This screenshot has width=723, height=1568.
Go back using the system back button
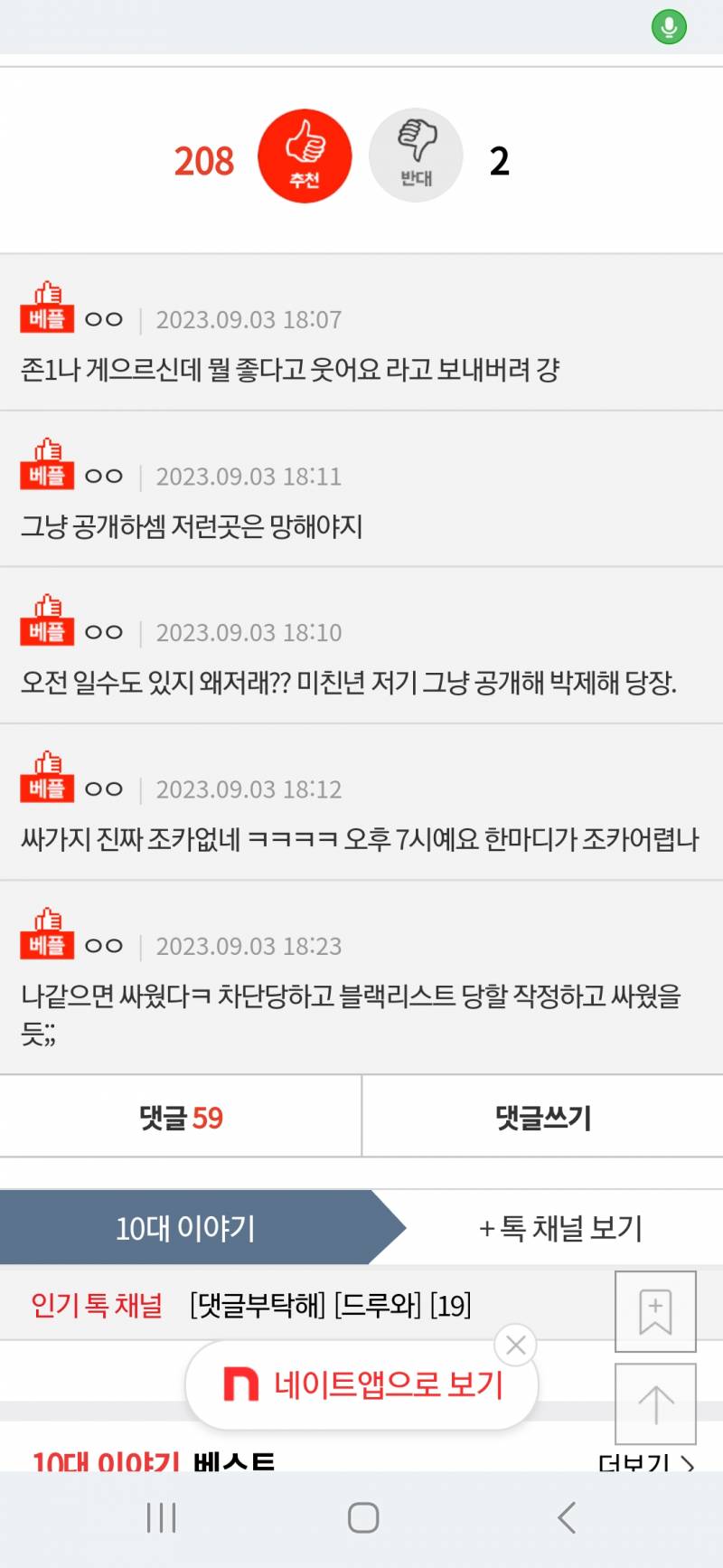tap(567, 1517)
